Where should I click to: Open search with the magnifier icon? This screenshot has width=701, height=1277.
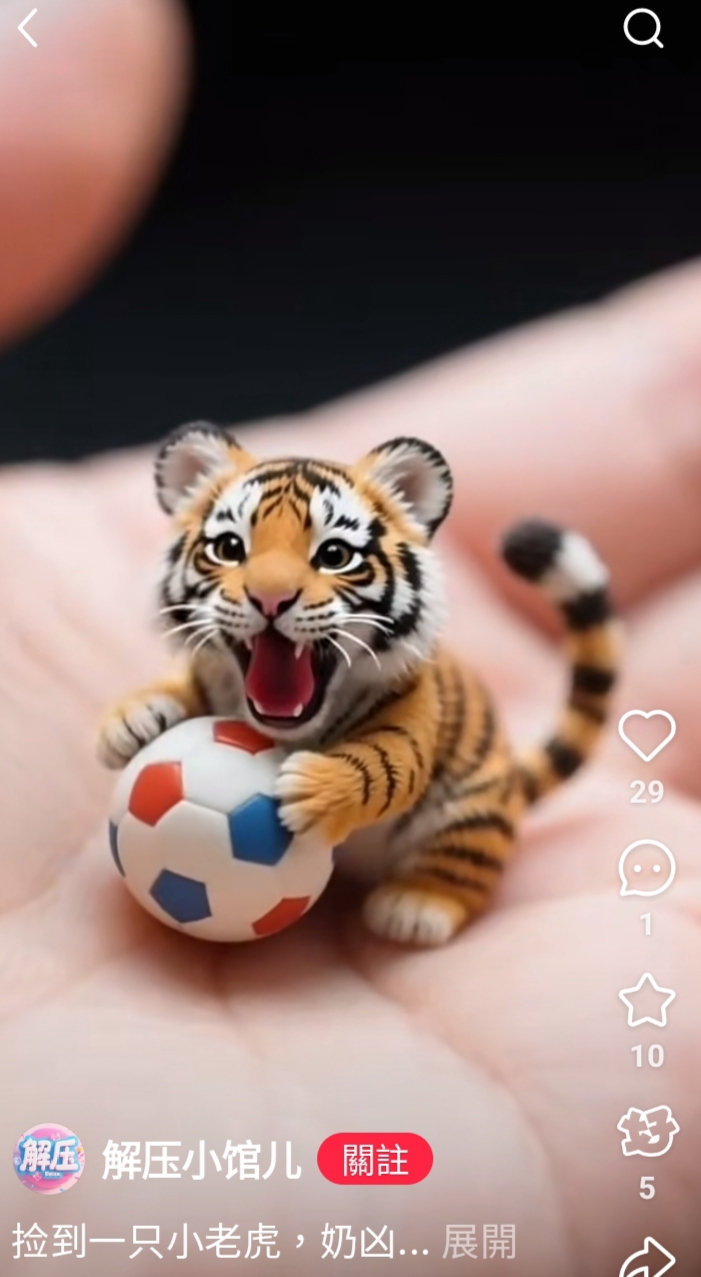[643, 29]
